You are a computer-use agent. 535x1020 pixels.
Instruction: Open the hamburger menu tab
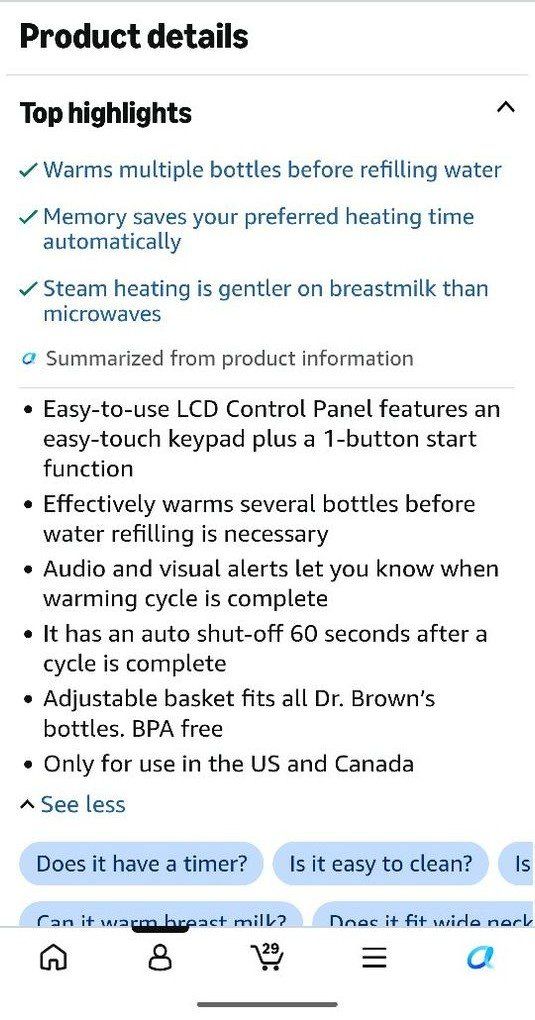374,958
